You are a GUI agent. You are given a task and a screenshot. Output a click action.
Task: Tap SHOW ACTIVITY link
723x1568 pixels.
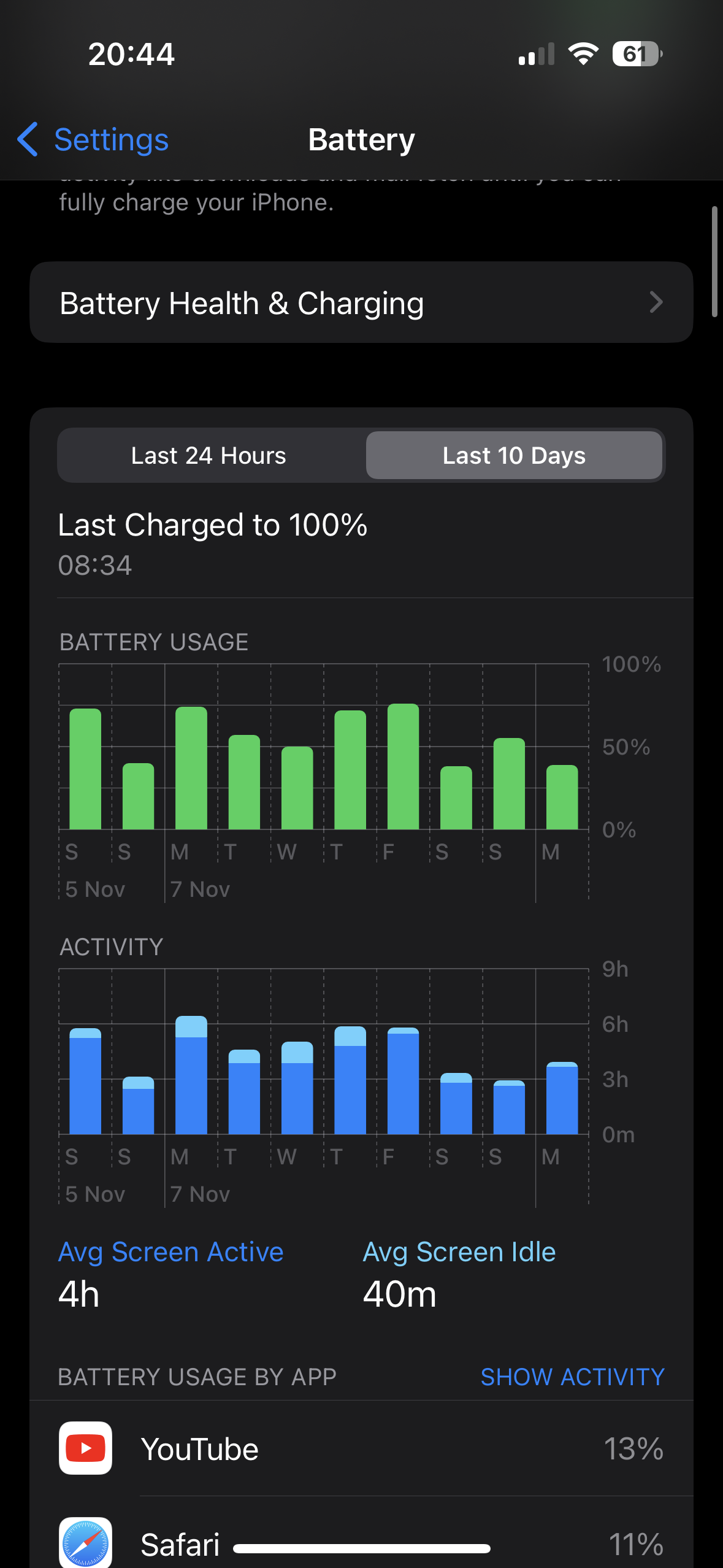(572, 1377)
